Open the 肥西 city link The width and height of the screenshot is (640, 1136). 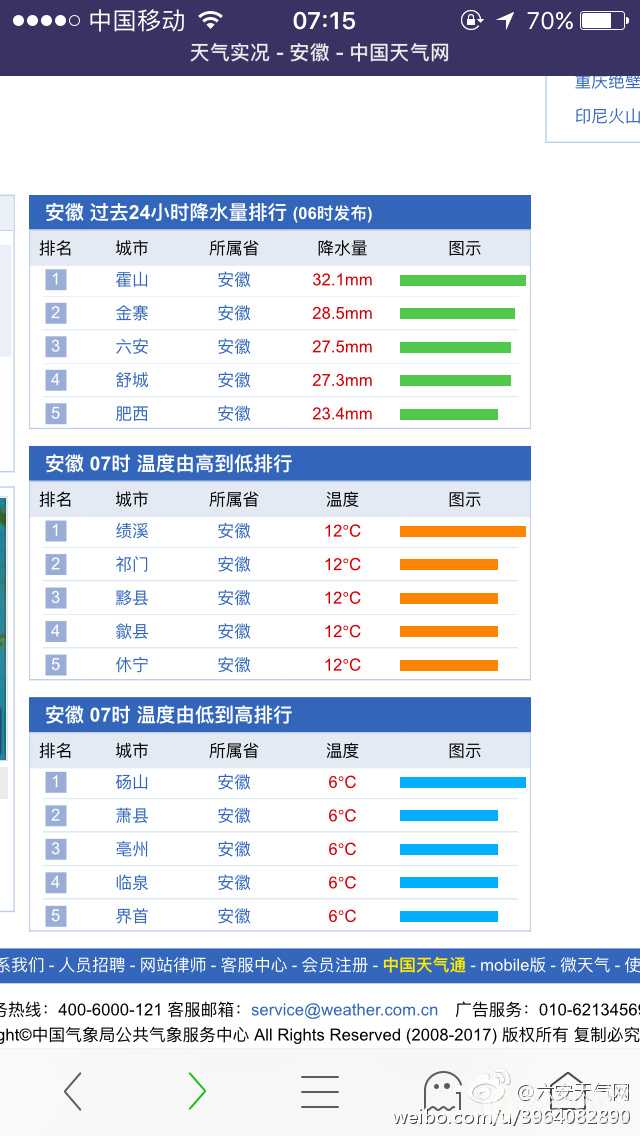132,414
